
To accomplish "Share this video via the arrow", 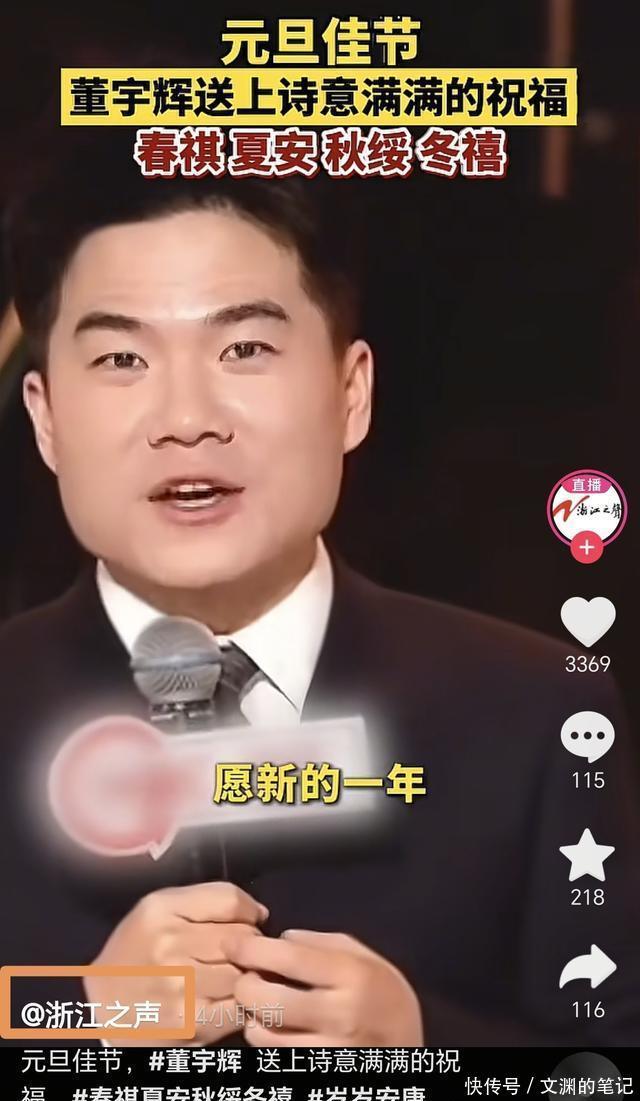I will point(588,968).
